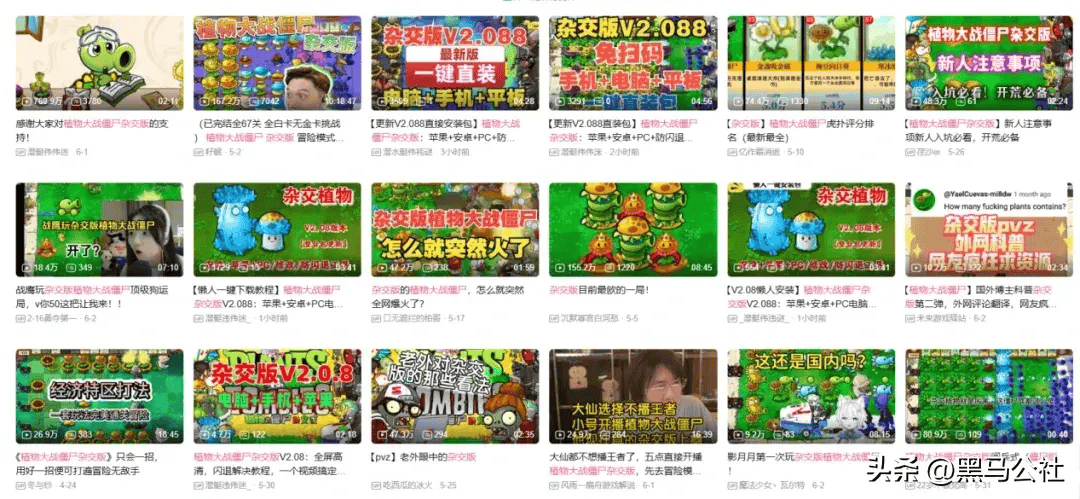Open the 外网科普 foreign comments video
The image size is (1080, 499).
[989, 229]
